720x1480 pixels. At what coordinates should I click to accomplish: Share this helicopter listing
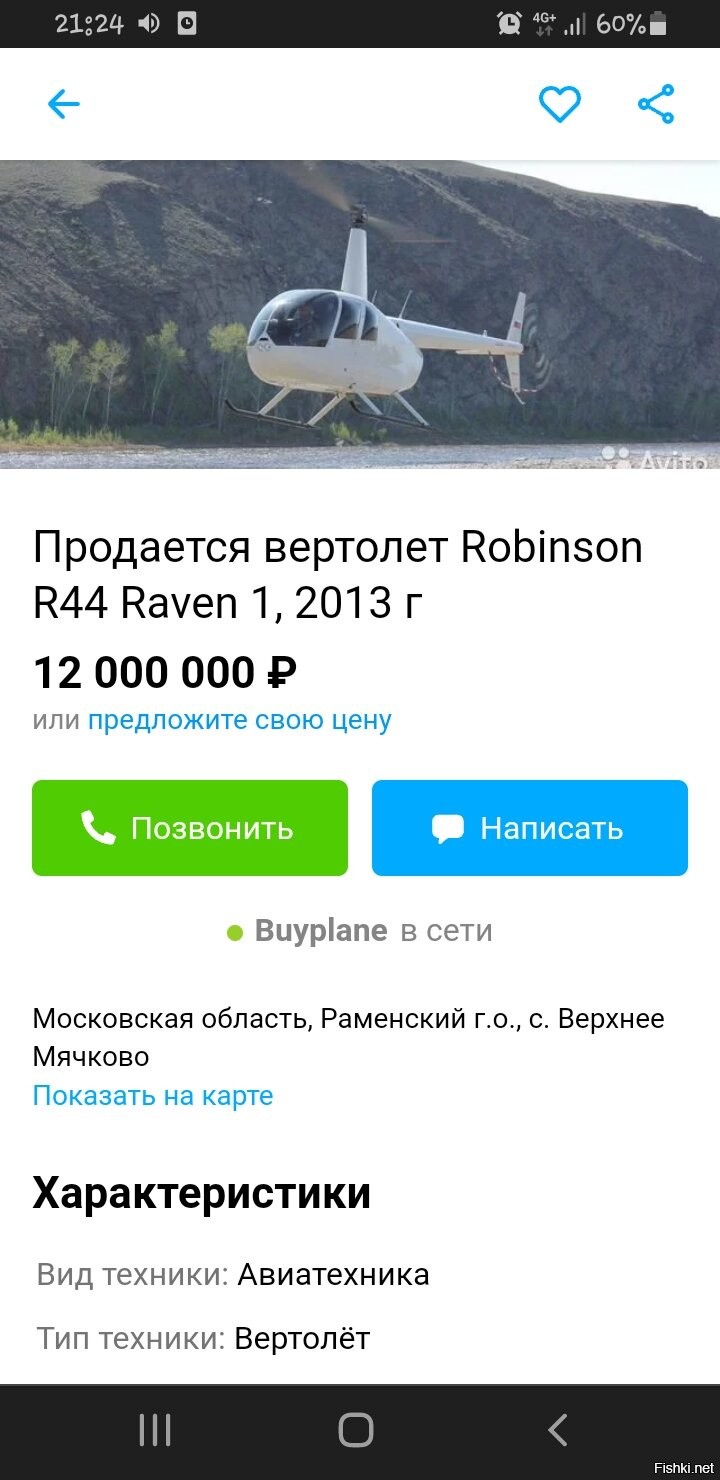656,104
